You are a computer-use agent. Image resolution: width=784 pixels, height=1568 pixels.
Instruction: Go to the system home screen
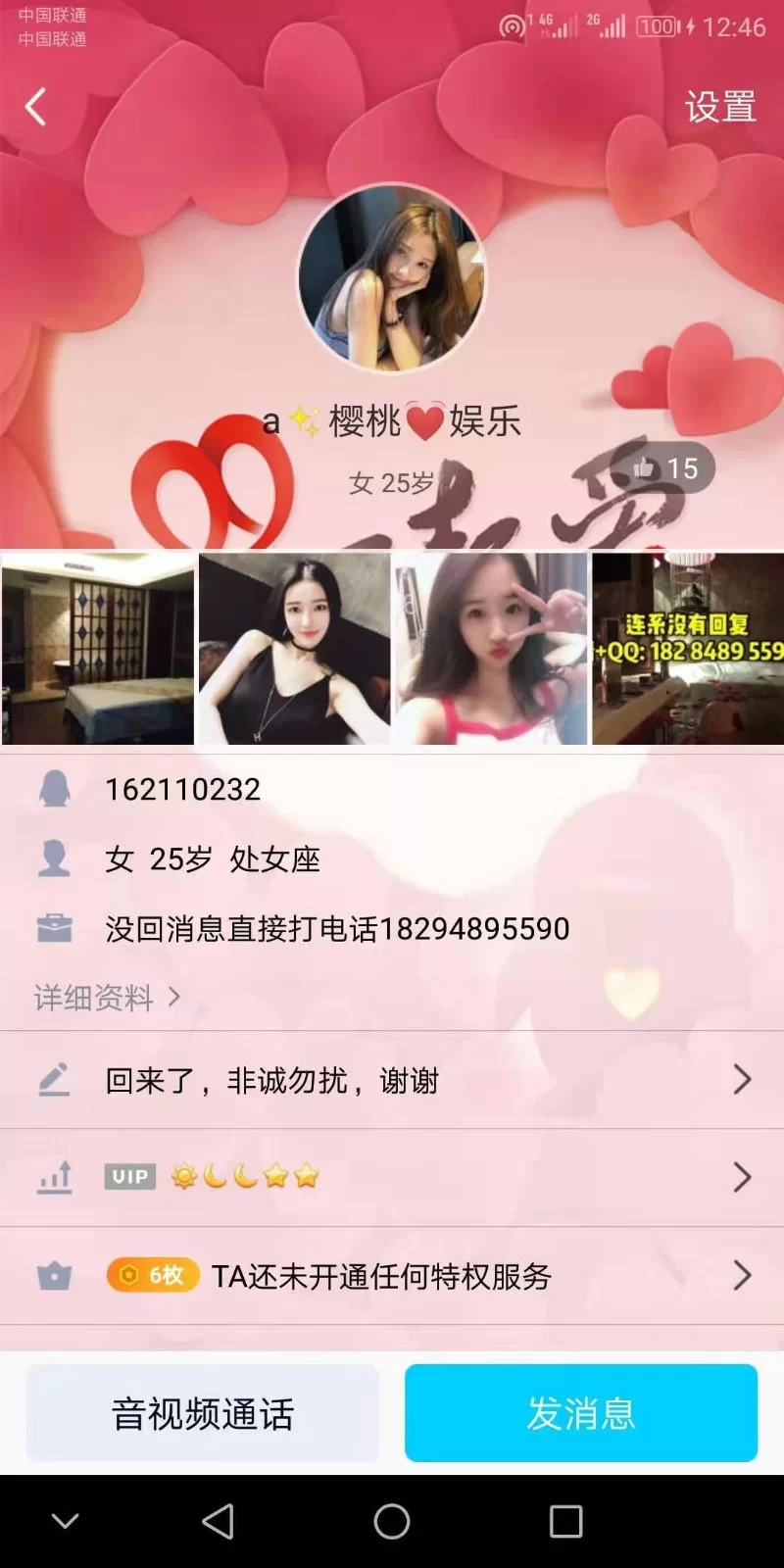coord(392,1521)
